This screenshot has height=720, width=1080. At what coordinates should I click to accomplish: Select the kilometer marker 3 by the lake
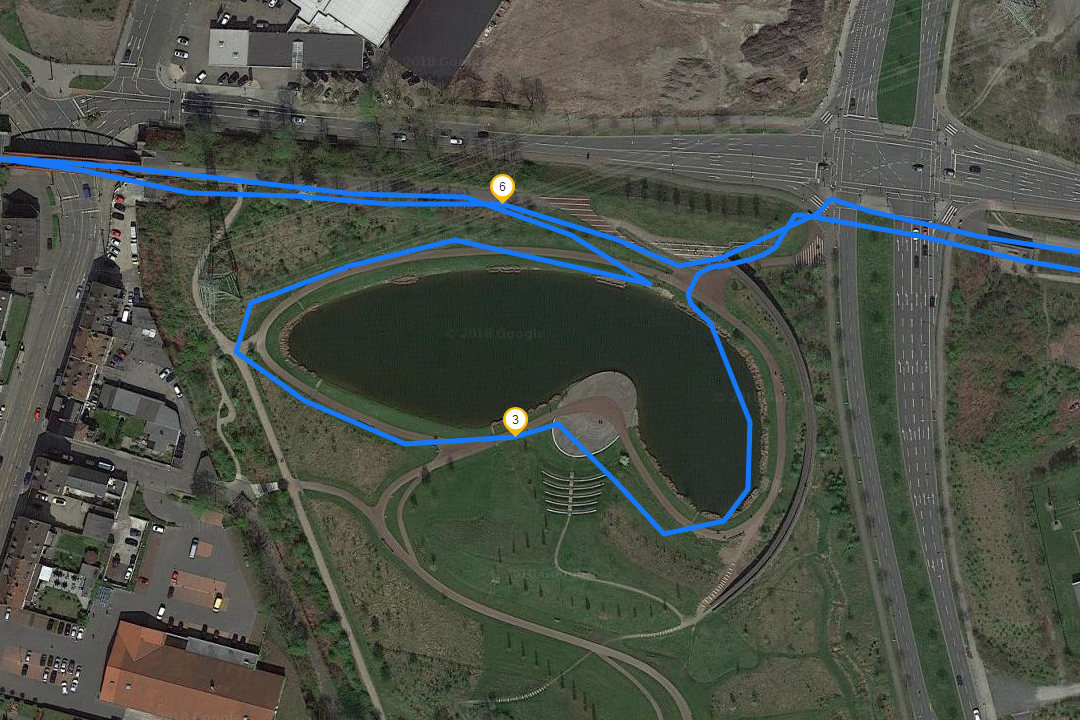(515, 420)
